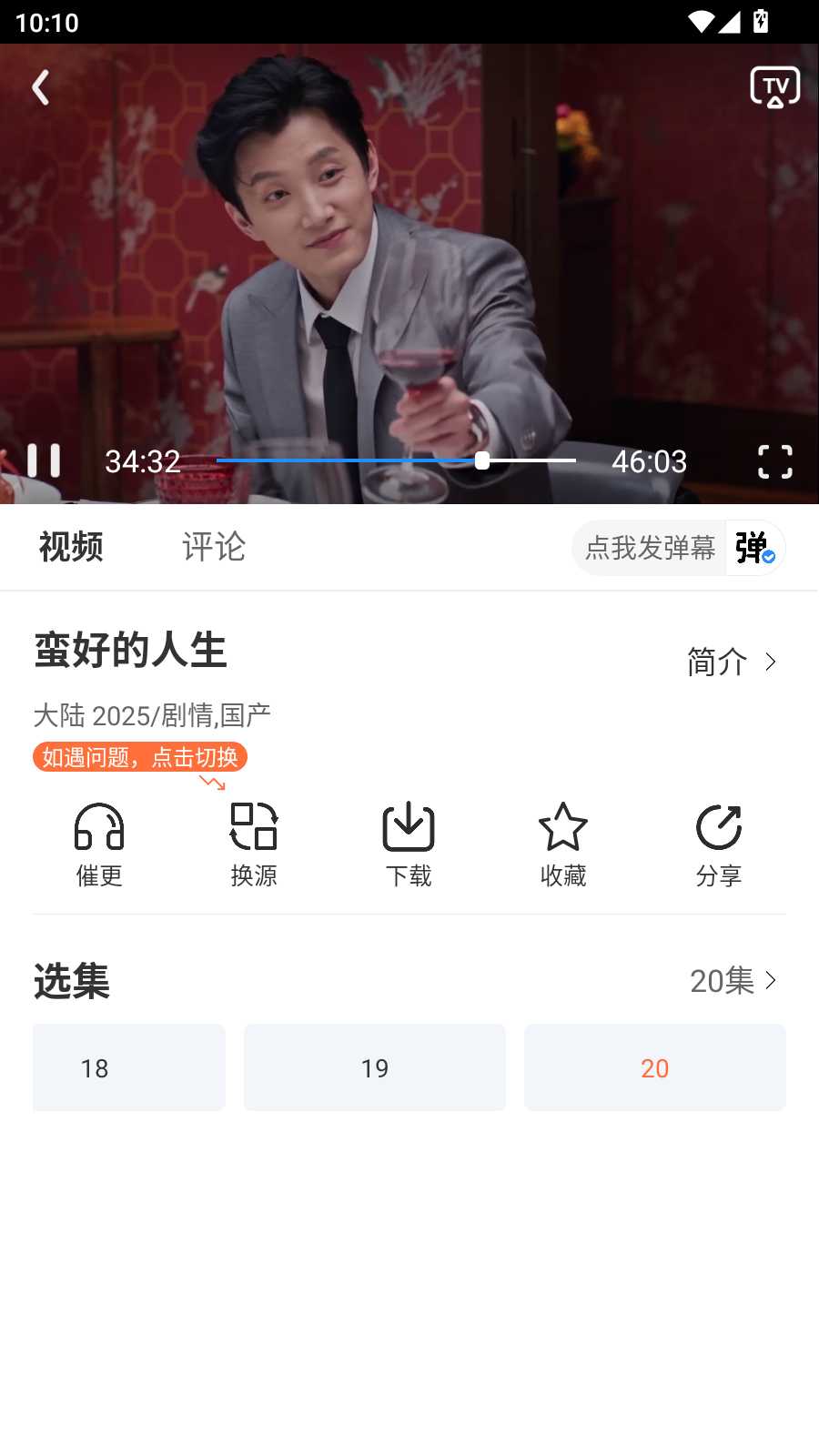Go back from the video player
The width and height of the screenshot is (819, 1456).
(41, 88)
